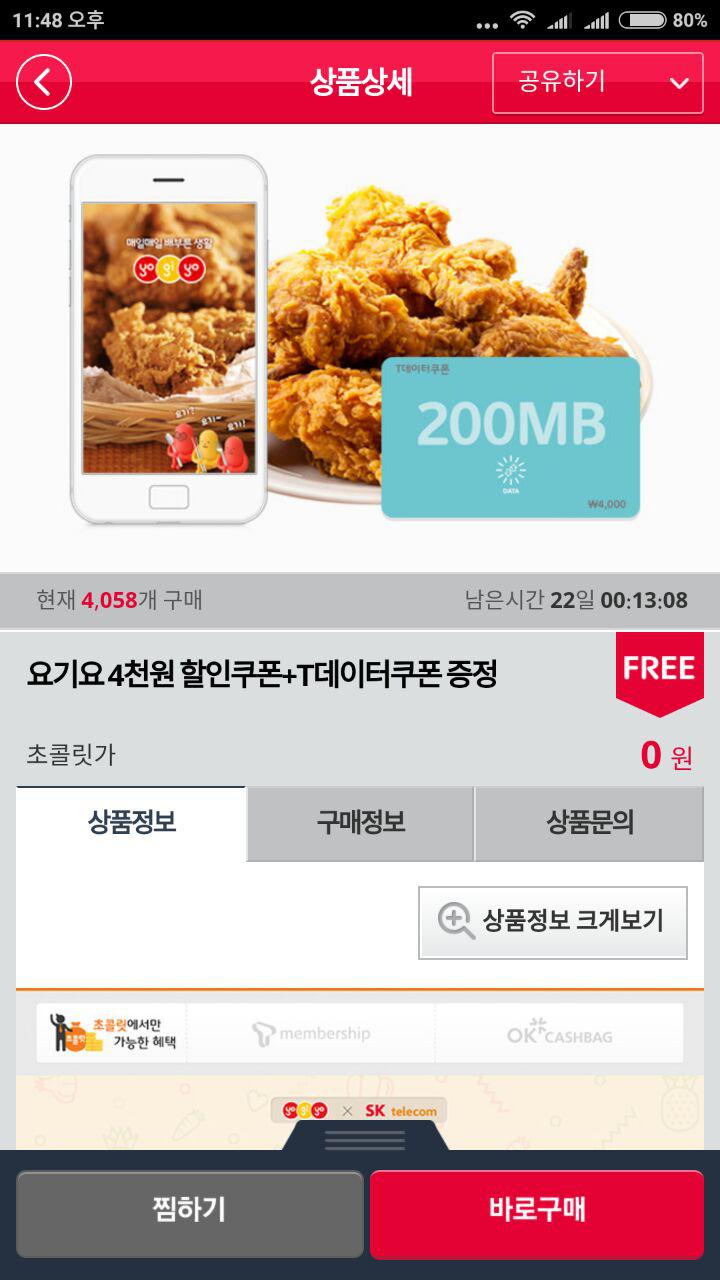Go back using the top arrow

coord(44,82)
